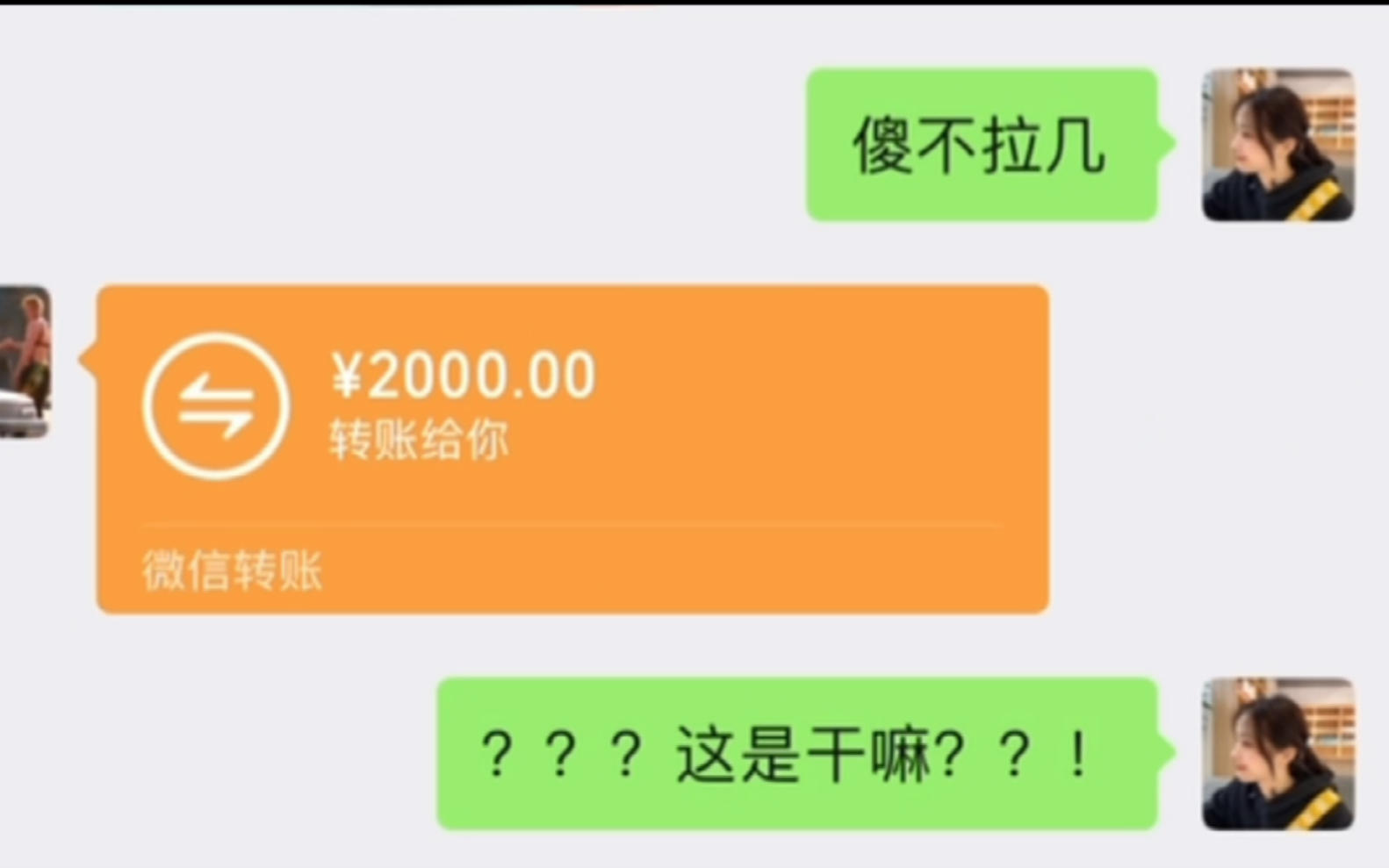Image resolution: width=1389 pixels, height=868 pixels.
Task: Open the profile of the transfer sender's avatar
Action: click(x=24, y=362)
